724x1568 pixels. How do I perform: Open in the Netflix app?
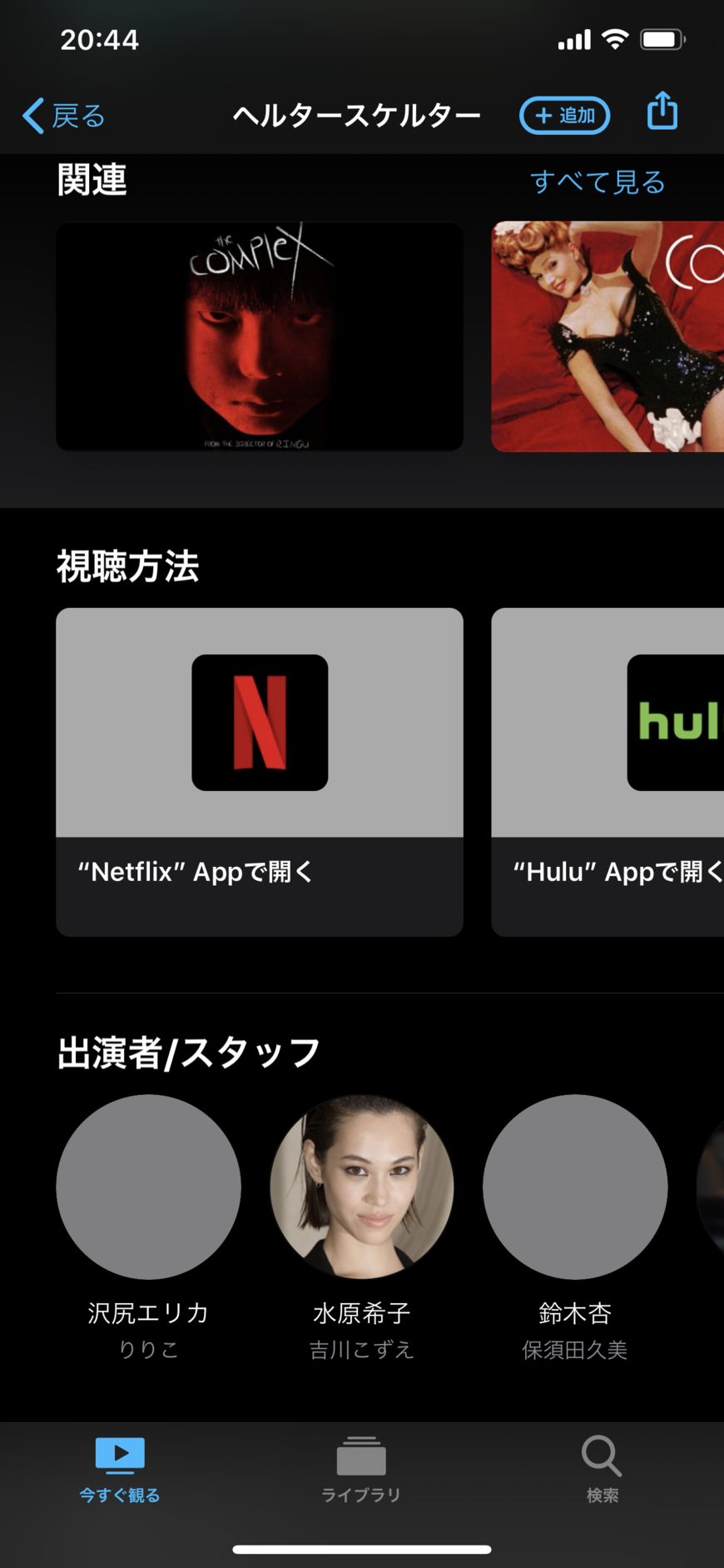click(x=260, y=772)
